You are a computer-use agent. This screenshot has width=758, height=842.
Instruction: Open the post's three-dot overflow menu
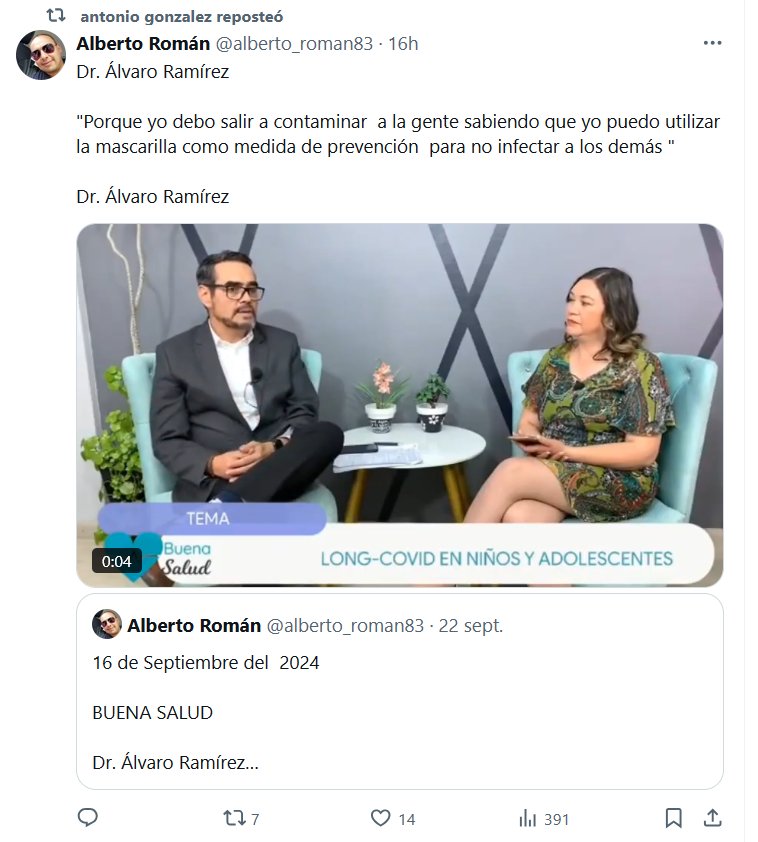point(712,44)
